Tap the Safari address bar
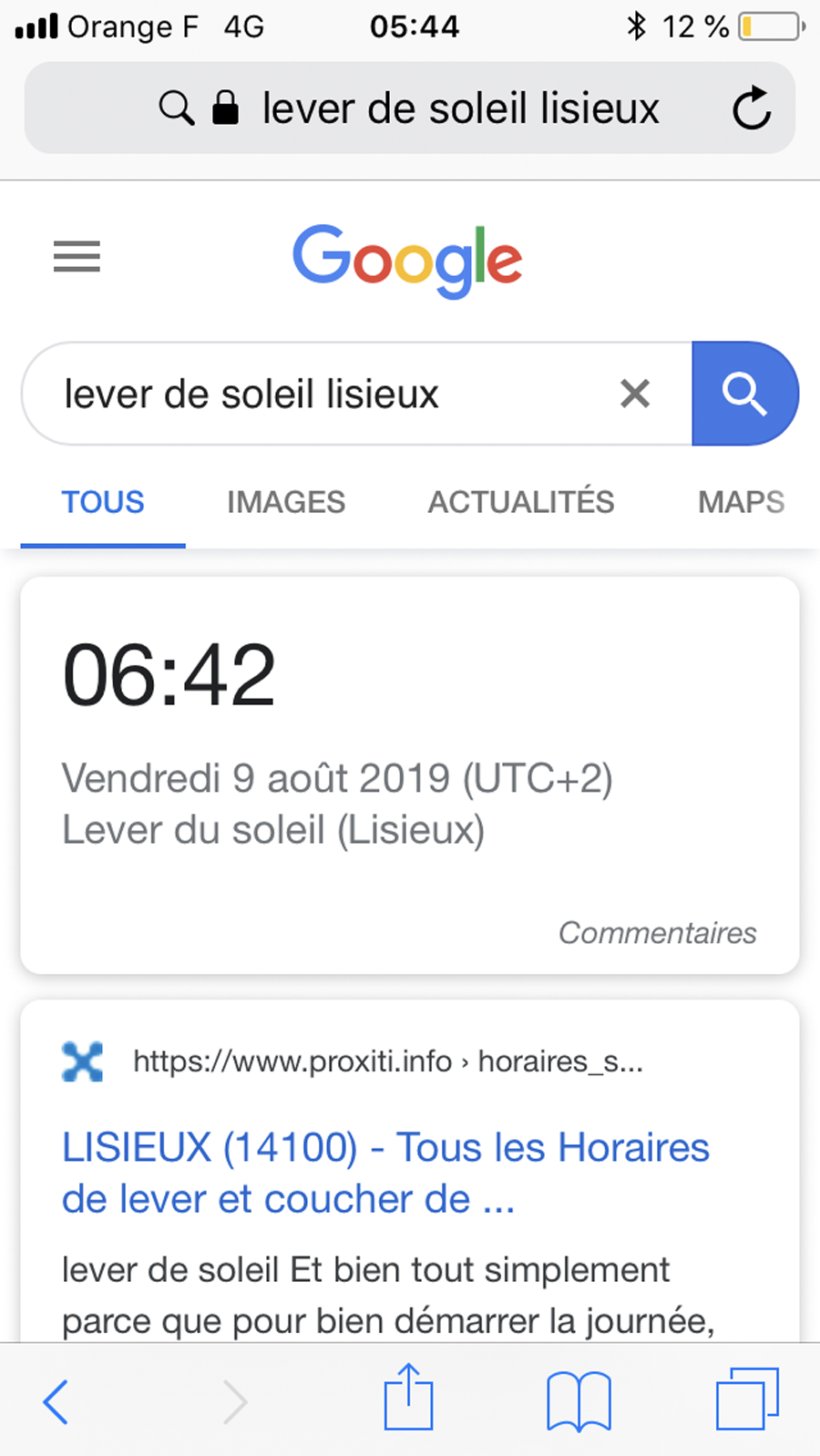This screenshot has width=820, height=1456. point(410,108)
